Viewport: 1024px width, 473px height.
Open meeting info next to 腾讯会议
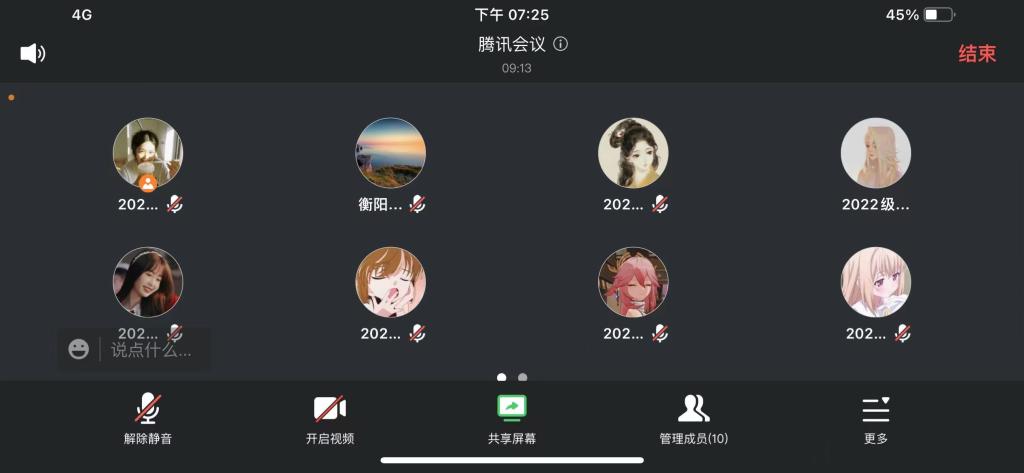[561, 44]
